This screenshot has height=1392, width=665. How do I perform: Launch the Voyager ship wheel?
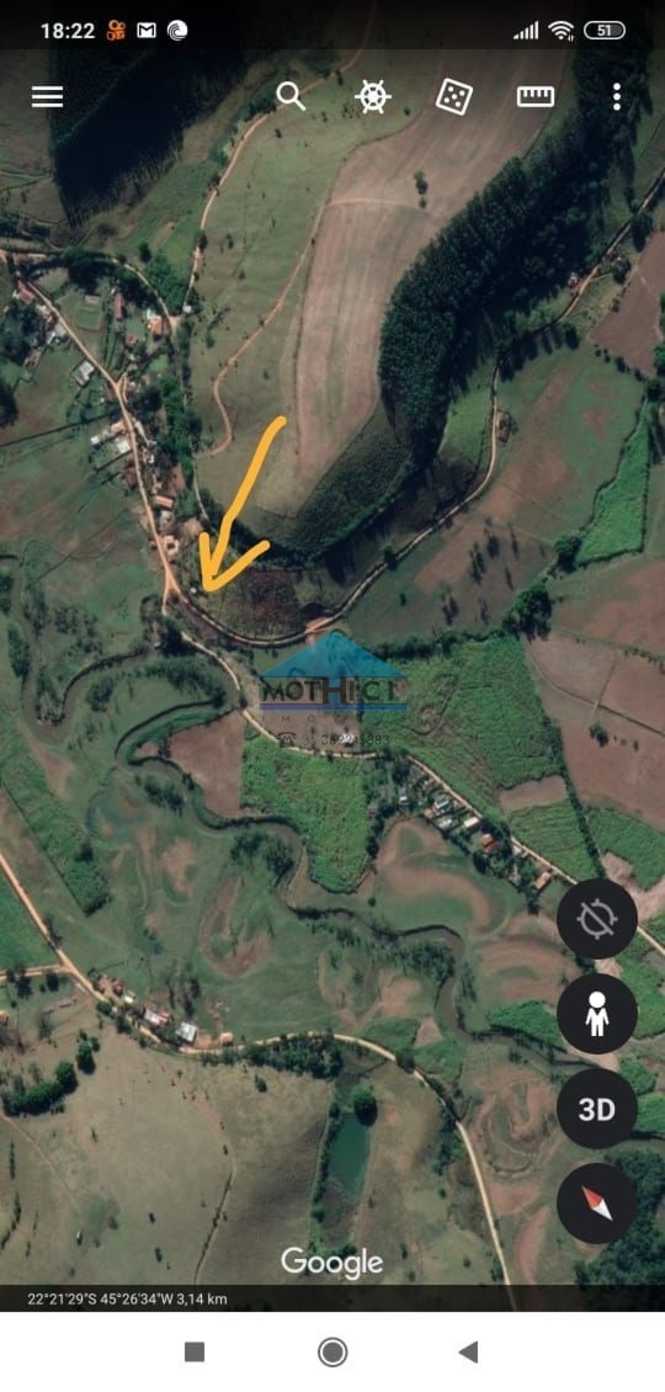pos(372,97)
